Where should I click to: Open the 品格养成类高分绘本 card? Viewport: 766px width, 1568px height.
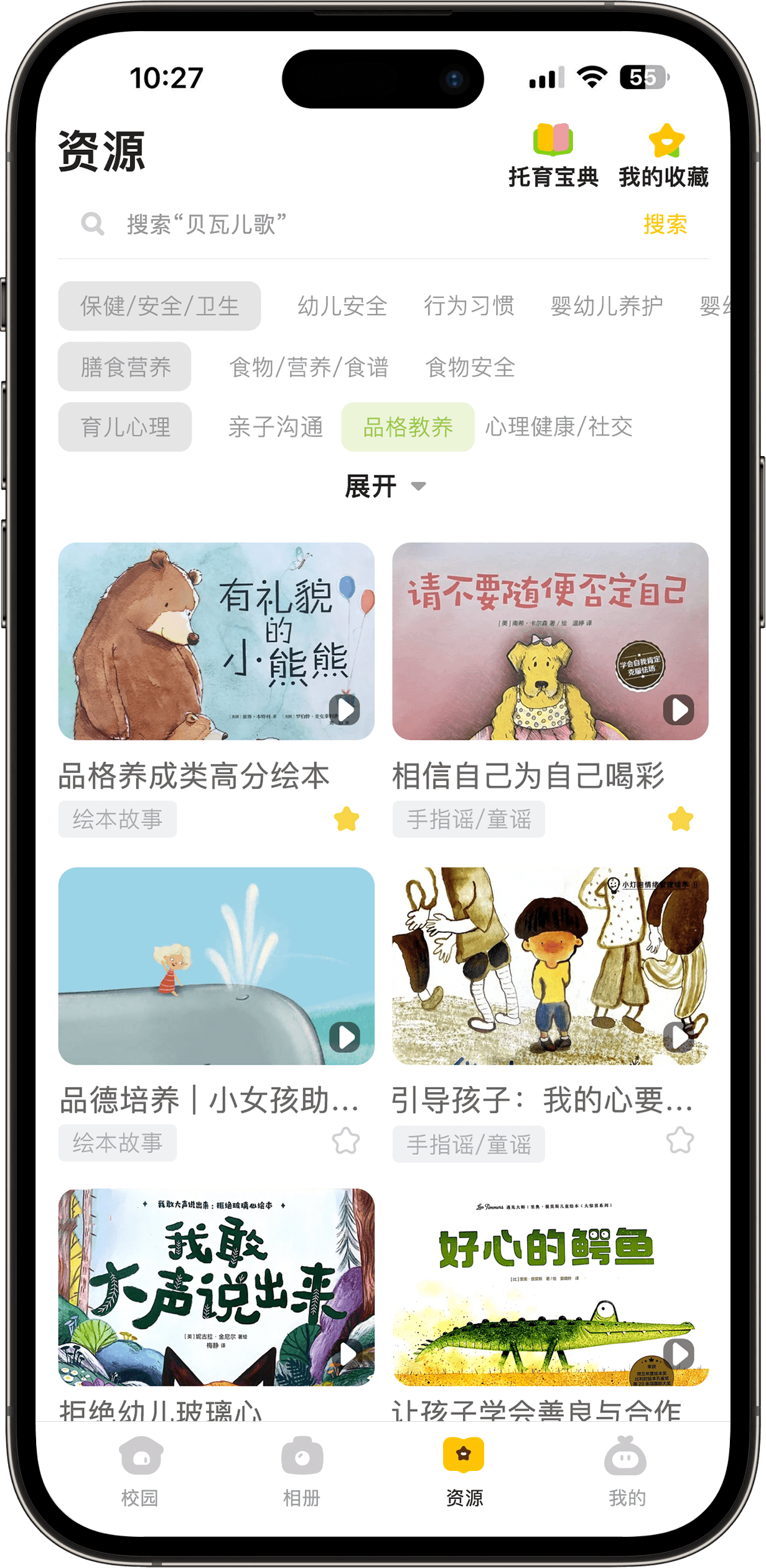pyautogui.click(x=216, y=642)
